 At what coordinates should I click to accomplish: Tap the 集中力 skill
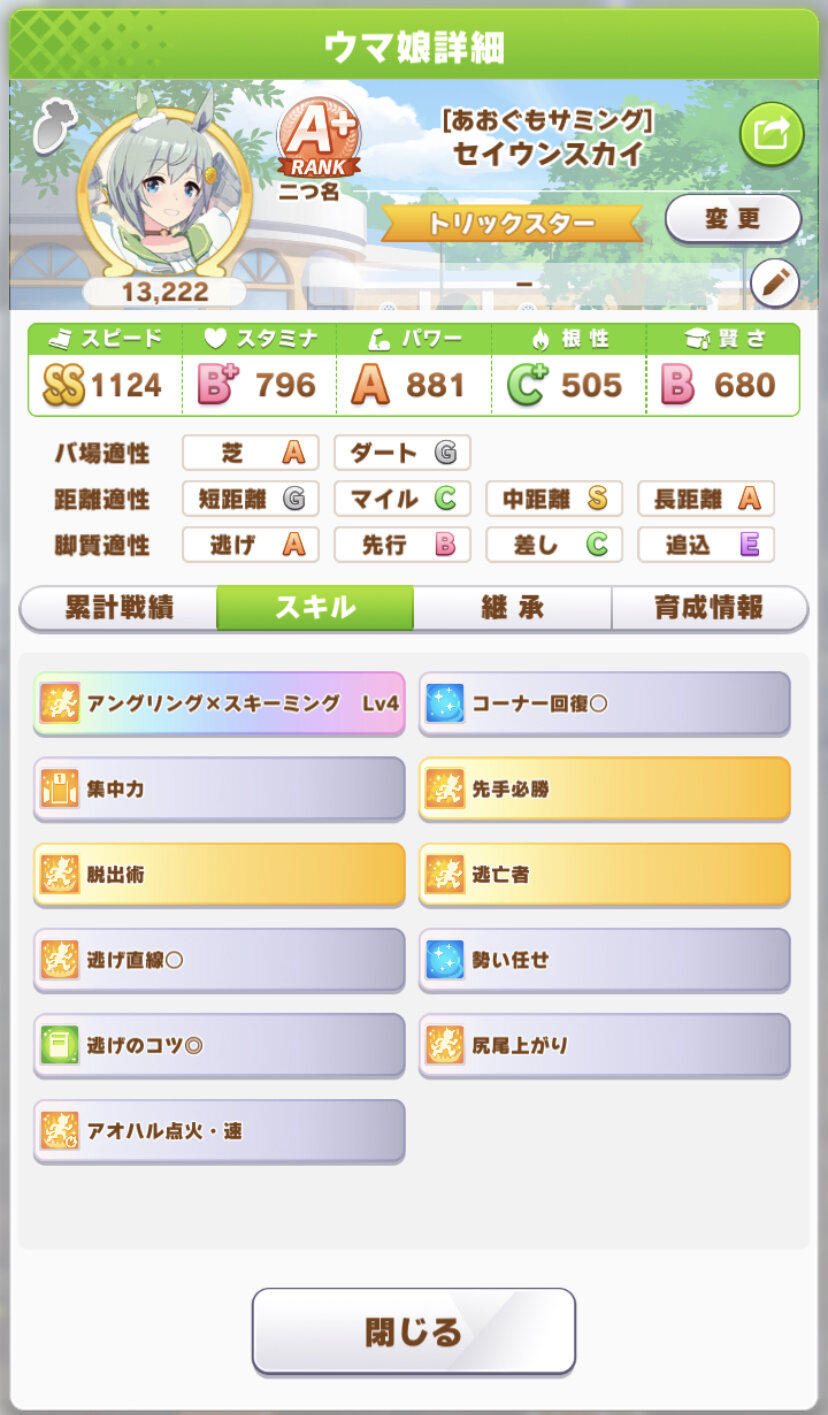[x=219, y=789]
